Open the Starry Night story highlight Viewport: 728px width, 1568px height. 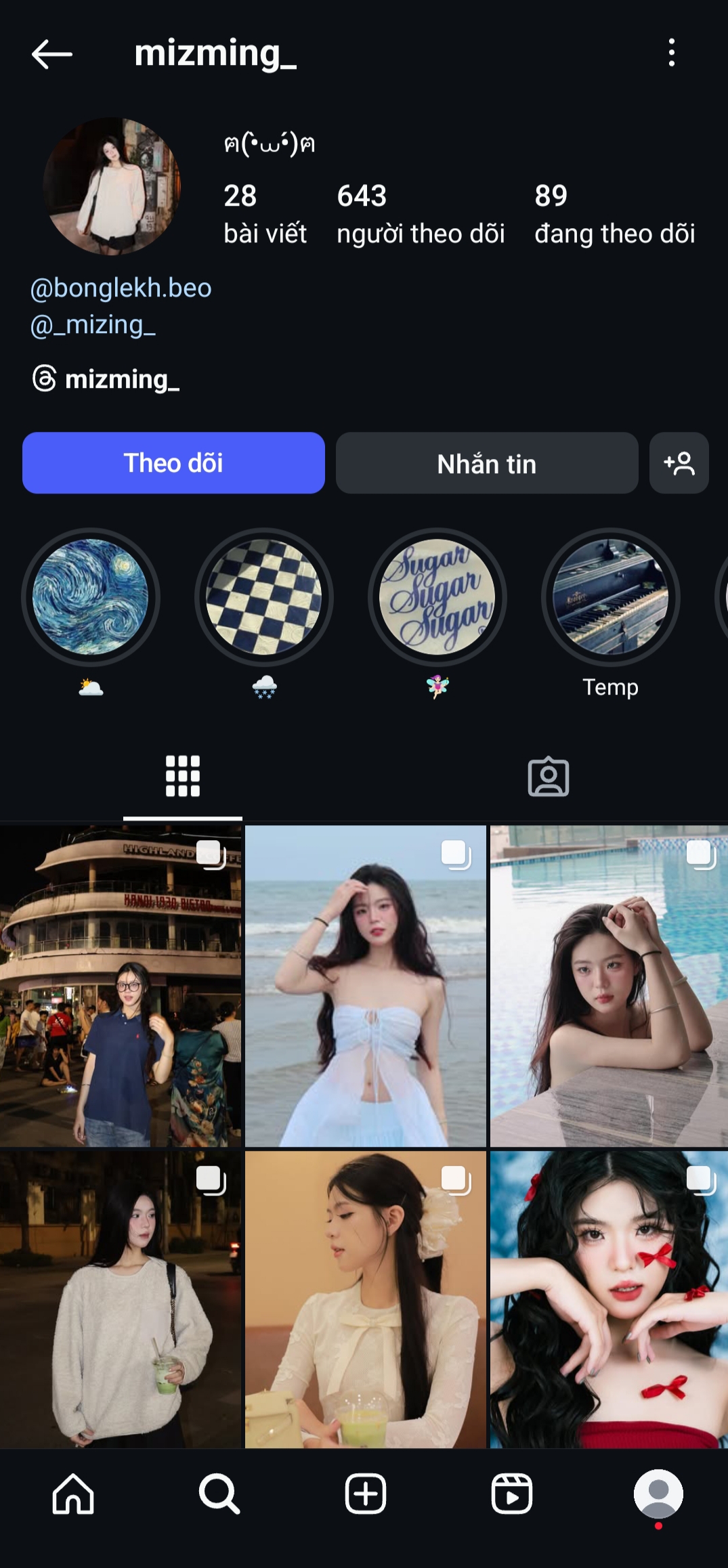click(x=91, y=597)
